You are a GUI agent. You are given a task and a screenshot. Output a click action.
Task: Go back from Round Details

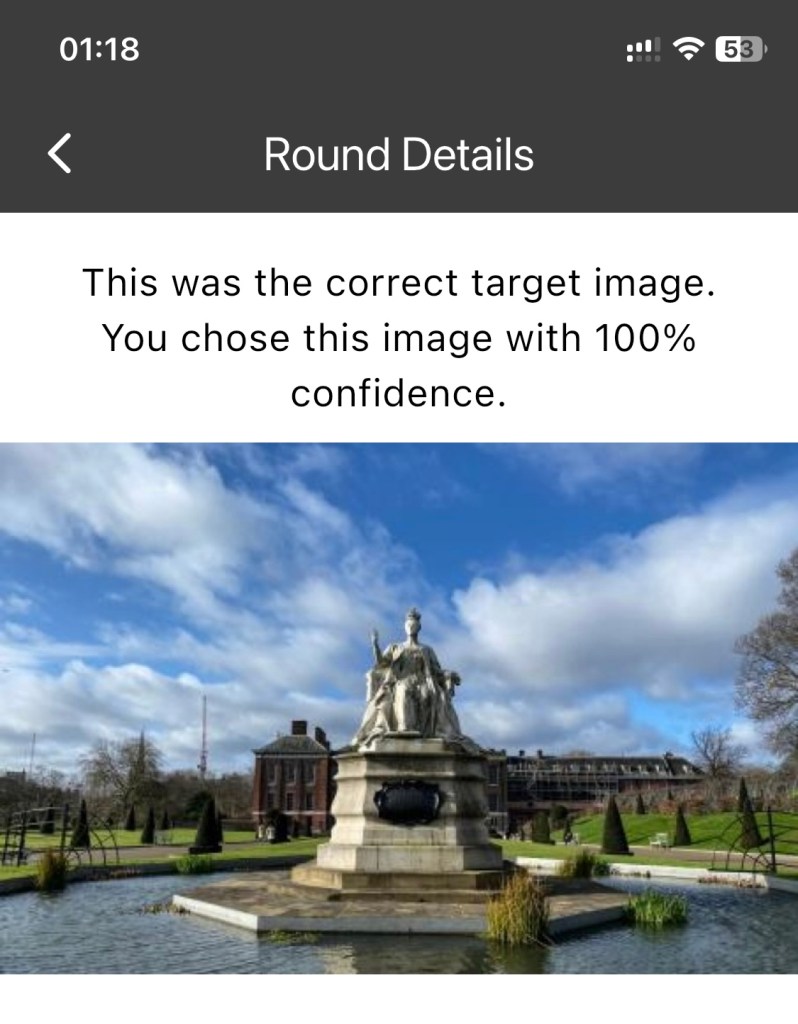pyautogui.click(x=60, y=155)
